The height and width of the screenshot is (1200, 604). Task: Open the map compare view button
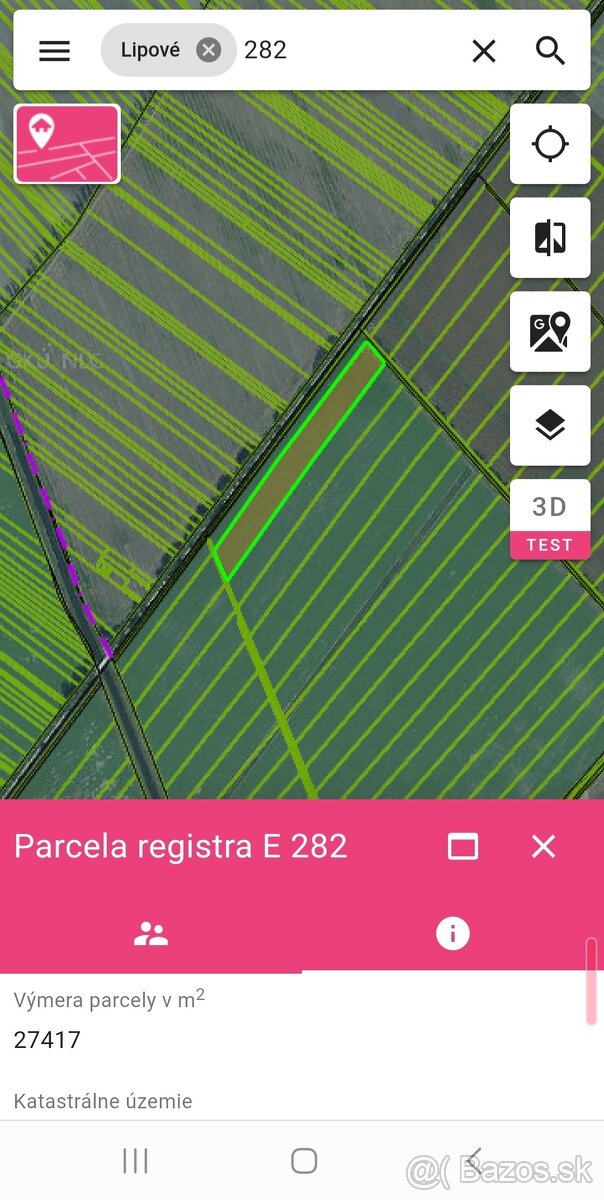point(550,238)
